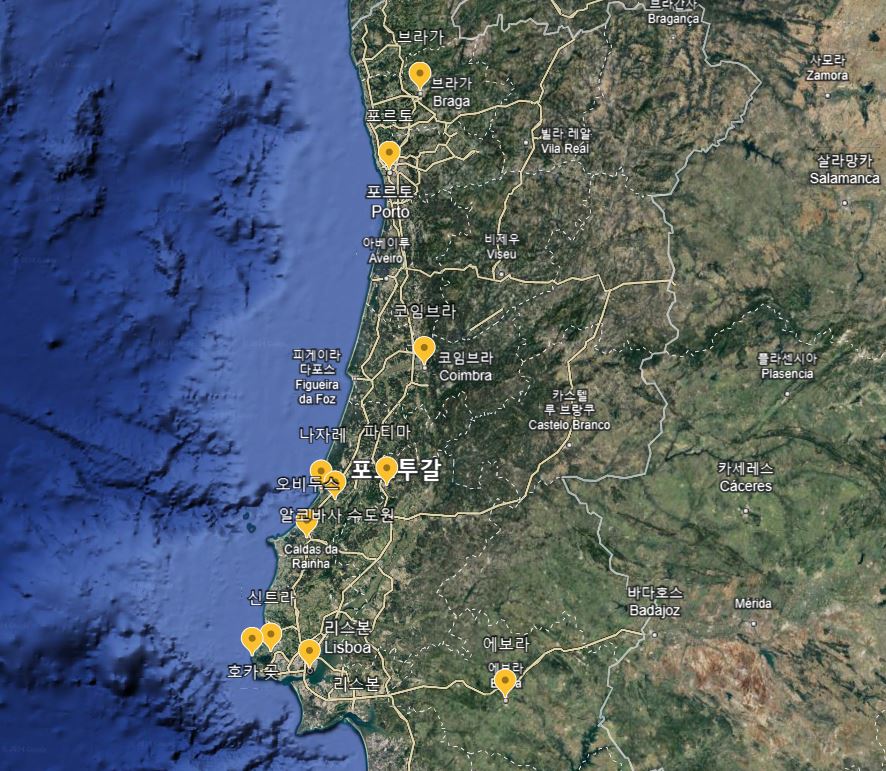Select the westernmost Cabo da Roca pin

[252, 639]
